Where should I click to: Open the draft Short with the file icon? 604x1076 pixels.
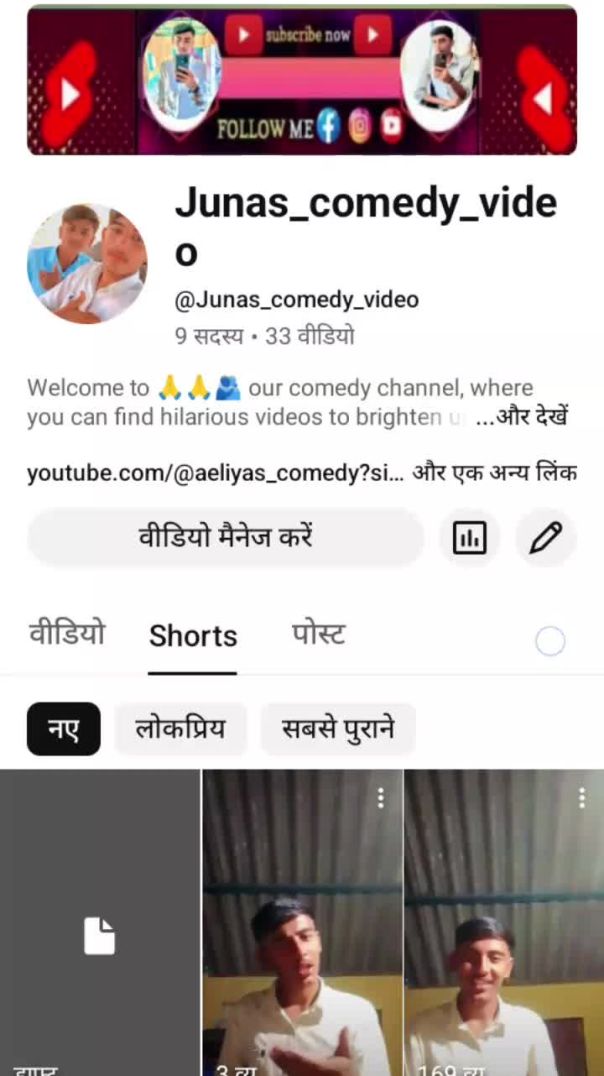(100, 930)
